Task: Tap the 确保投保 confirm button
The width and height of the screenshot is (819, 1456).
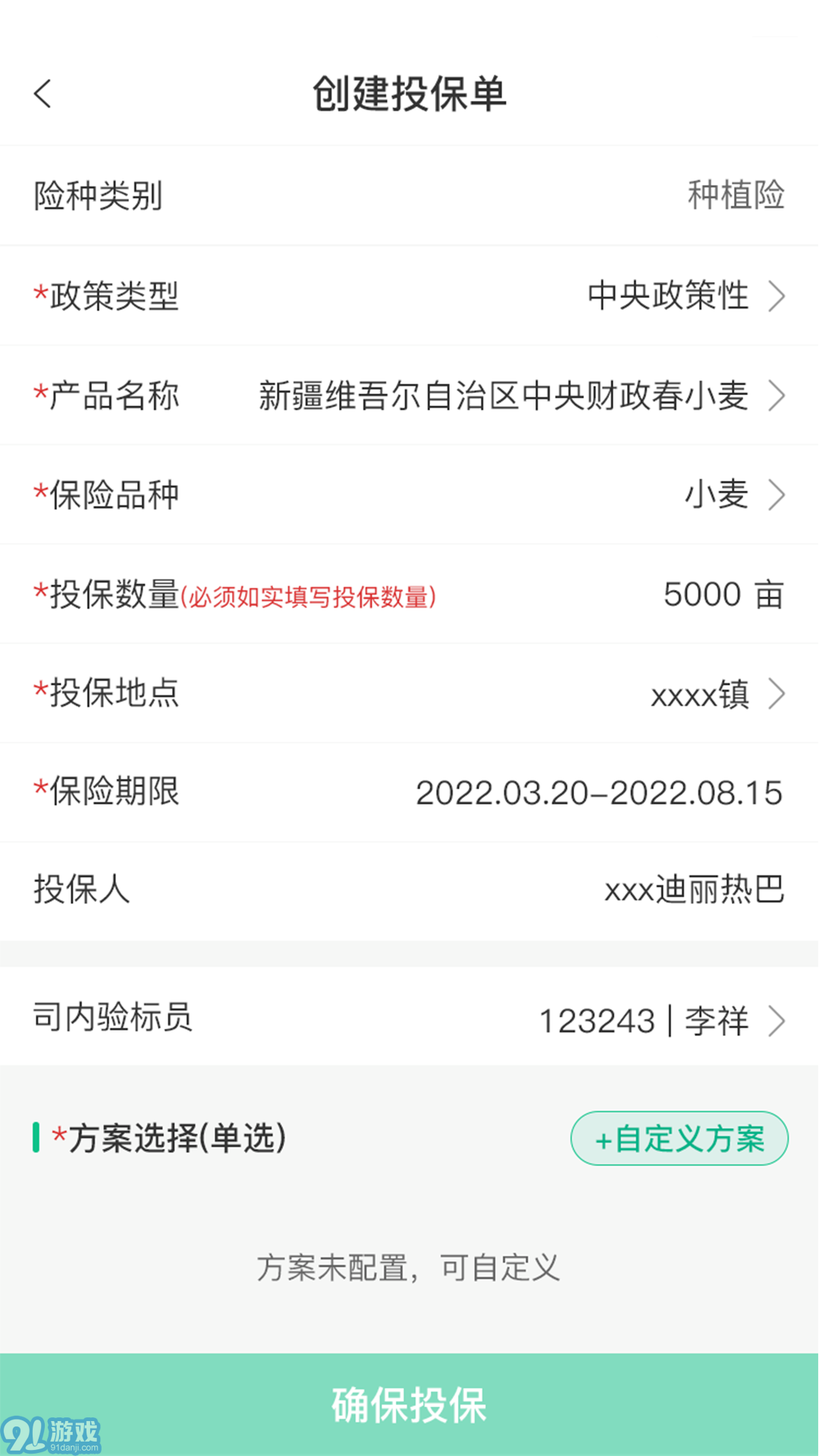Action: [x=409, y=1405]
